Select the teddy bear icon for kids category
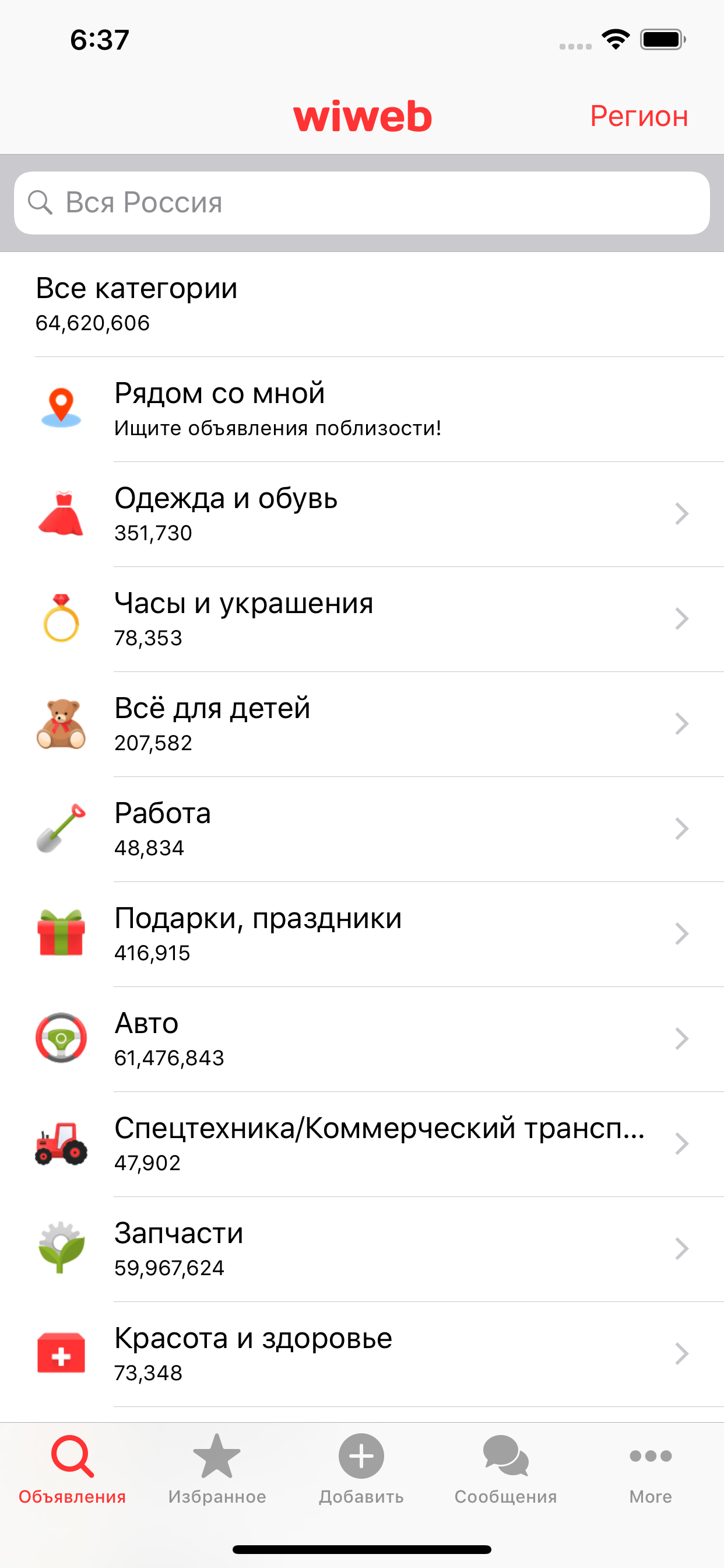This screenshot has height=1568, width=724. coord(61,724)
